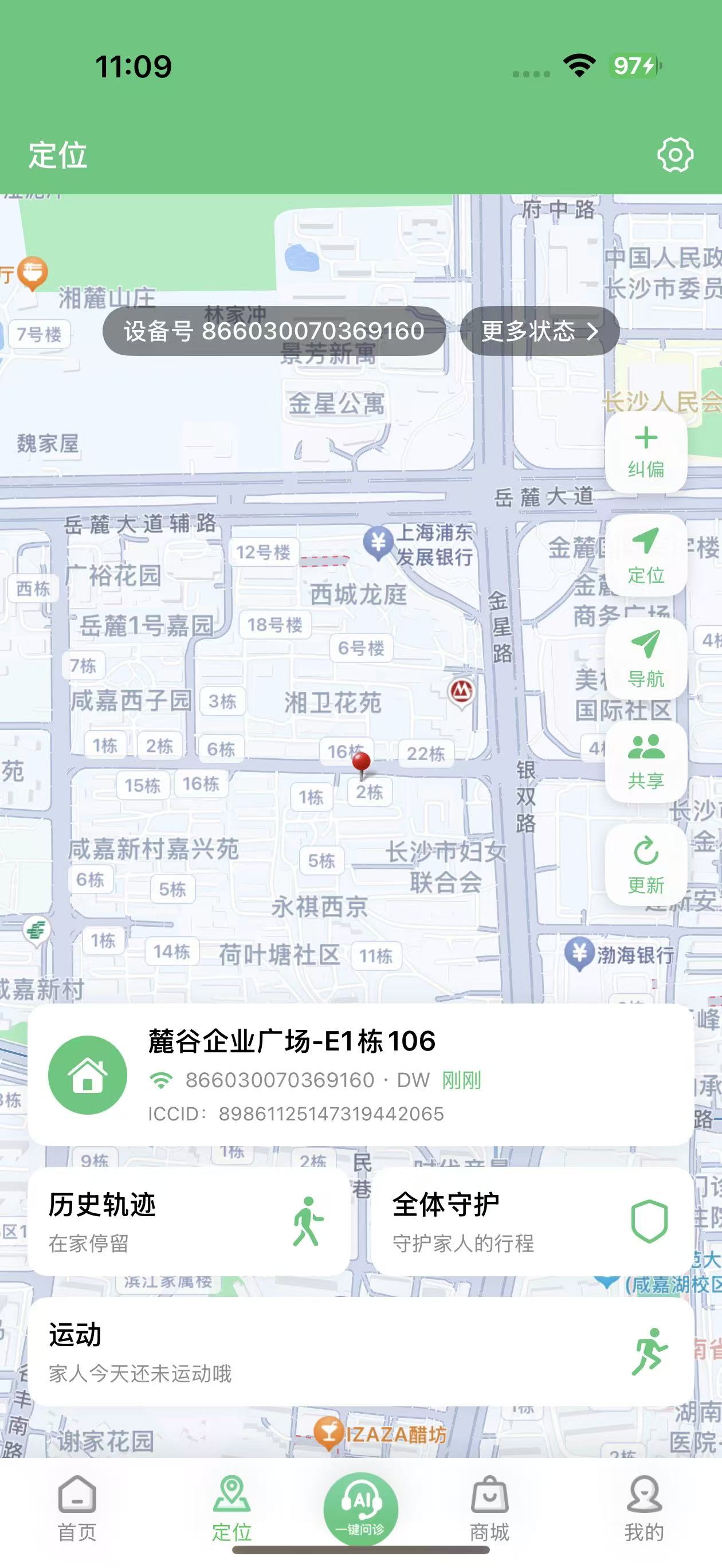This screenshot has width=722, height=1568.
Task: Tap the red location pin on the map
Action: [362, 761]
